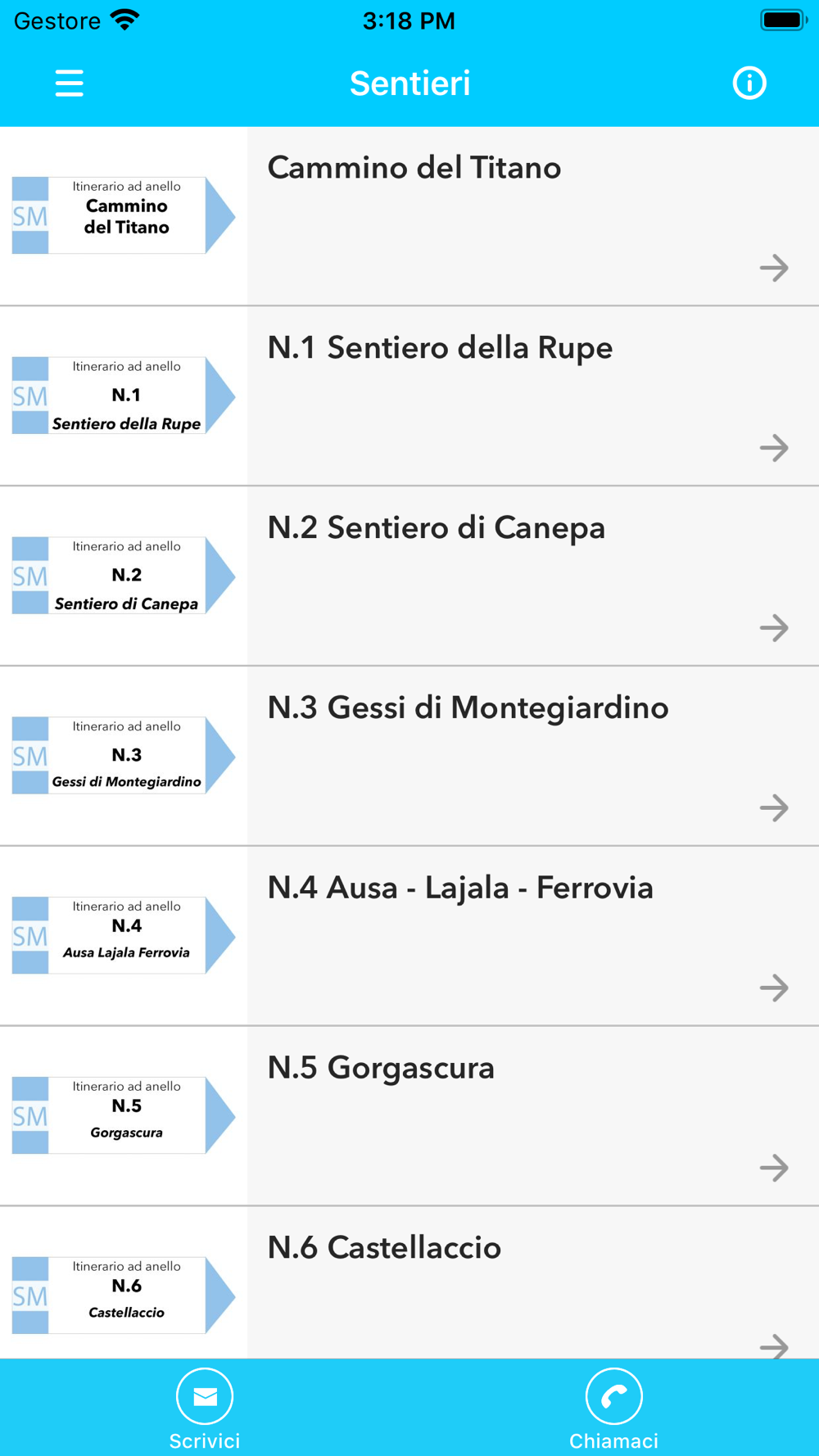Choose N.4 Ausa - Lajala - Ferrovia
Image resolution: width=819 pixels, height=1456 pixels.
tap(409, 937)
